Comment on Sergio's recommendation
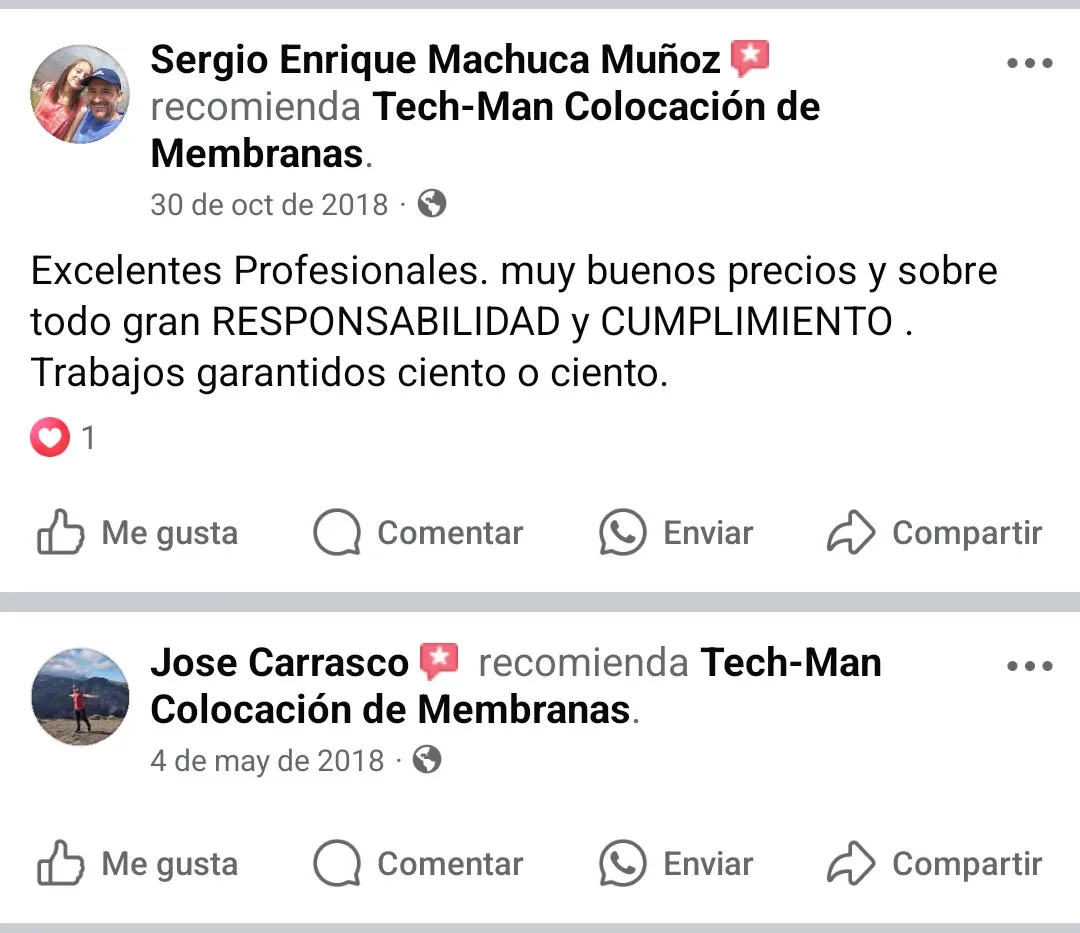Viewport: 1080px width, 933px height. tap(418, 533)
